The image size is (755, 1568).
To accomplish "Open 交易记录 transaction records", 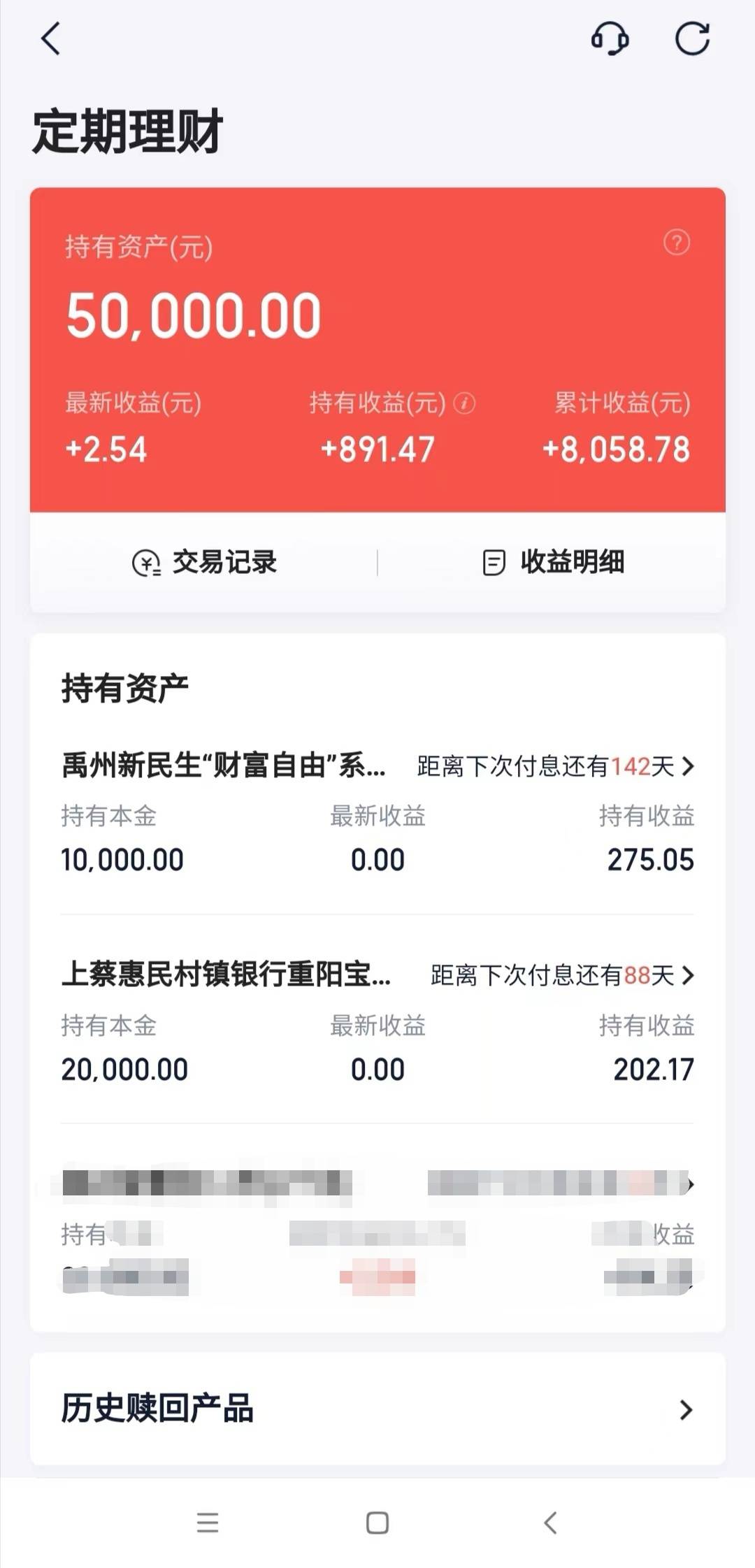I will 204,562.
